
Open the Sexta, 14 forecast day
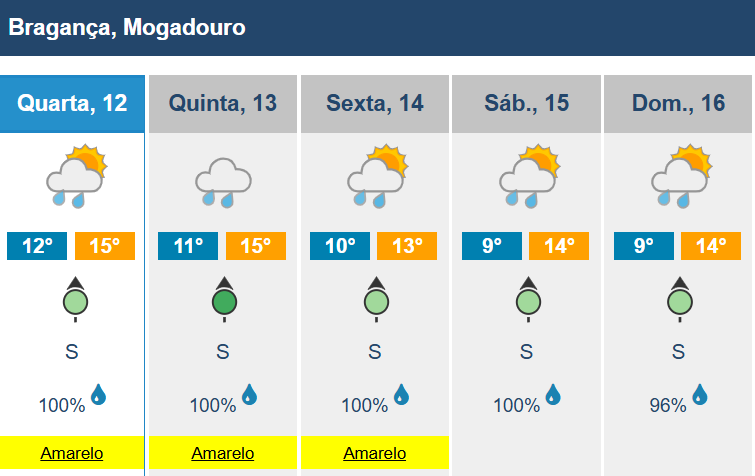[x=375, y=103]
